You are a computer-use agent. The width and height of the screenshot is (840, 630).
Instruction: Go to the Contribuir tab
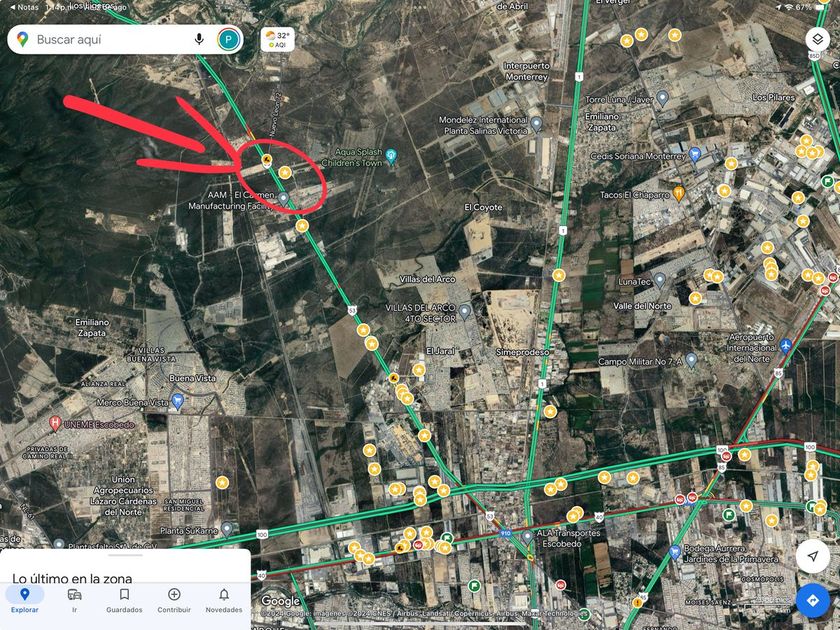174,599
